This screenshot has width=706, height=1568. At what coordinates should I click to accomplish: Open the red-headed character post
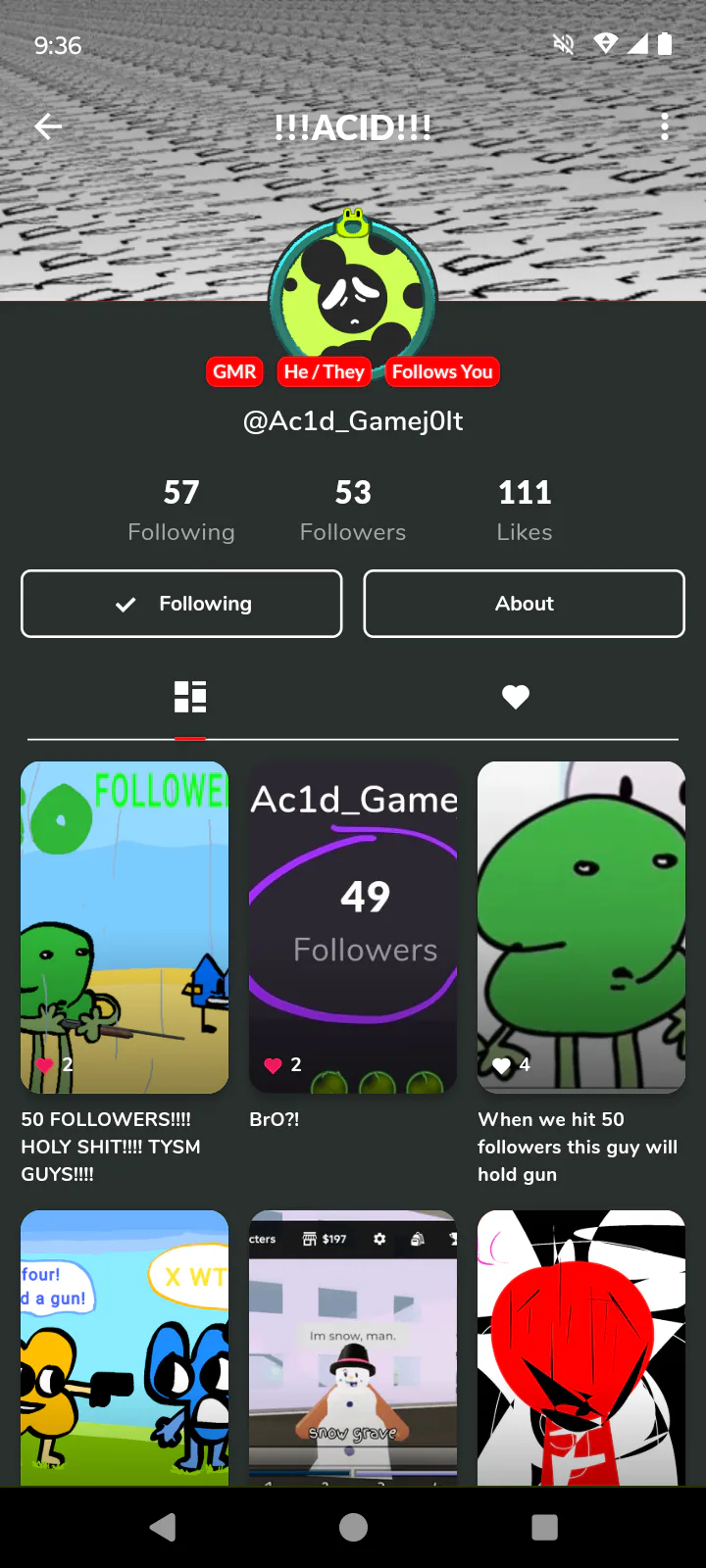[x=581, y=1347]
